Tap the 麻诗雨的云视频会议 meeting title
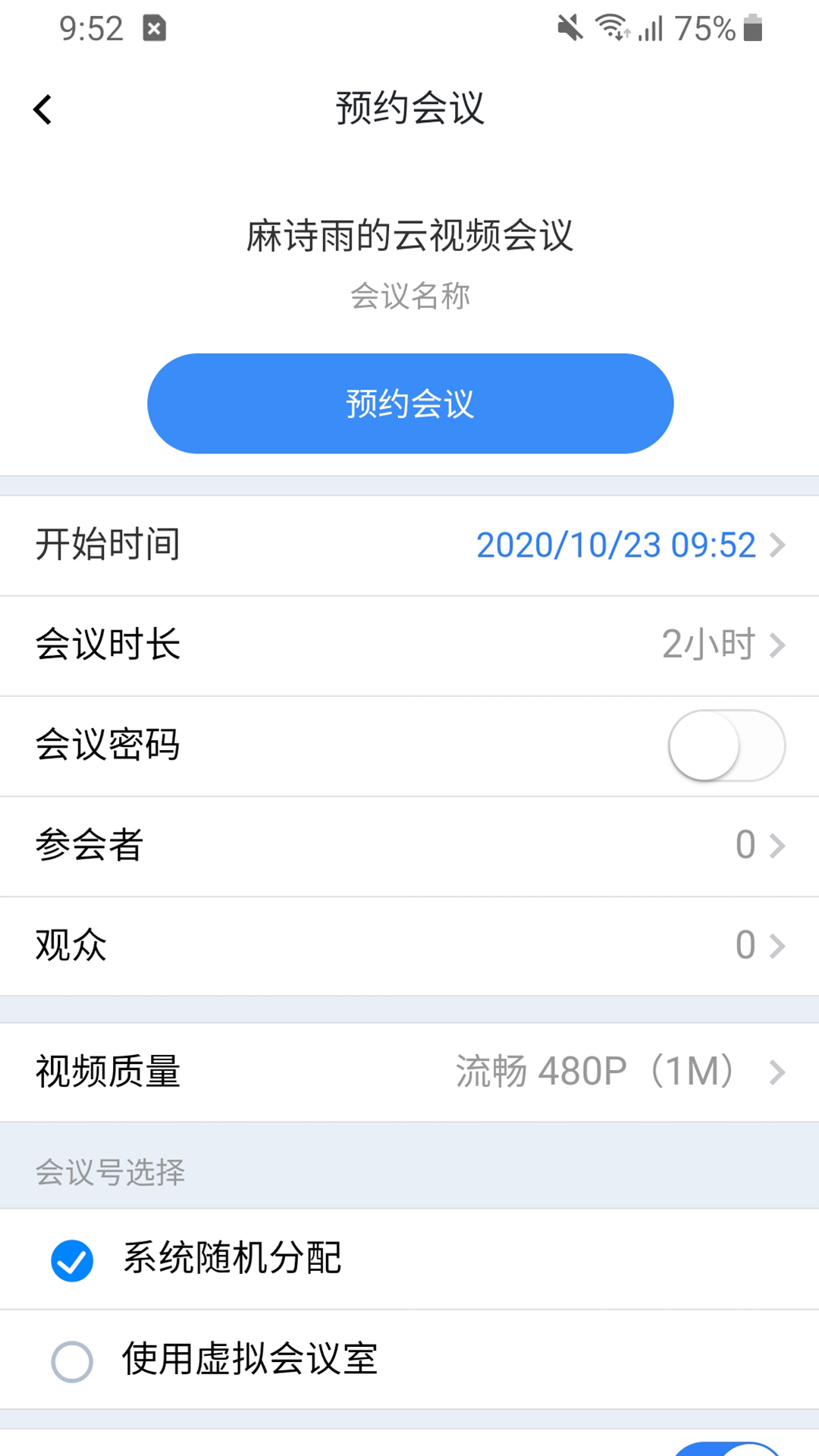The image size is (819, 1456). point(409,236)
